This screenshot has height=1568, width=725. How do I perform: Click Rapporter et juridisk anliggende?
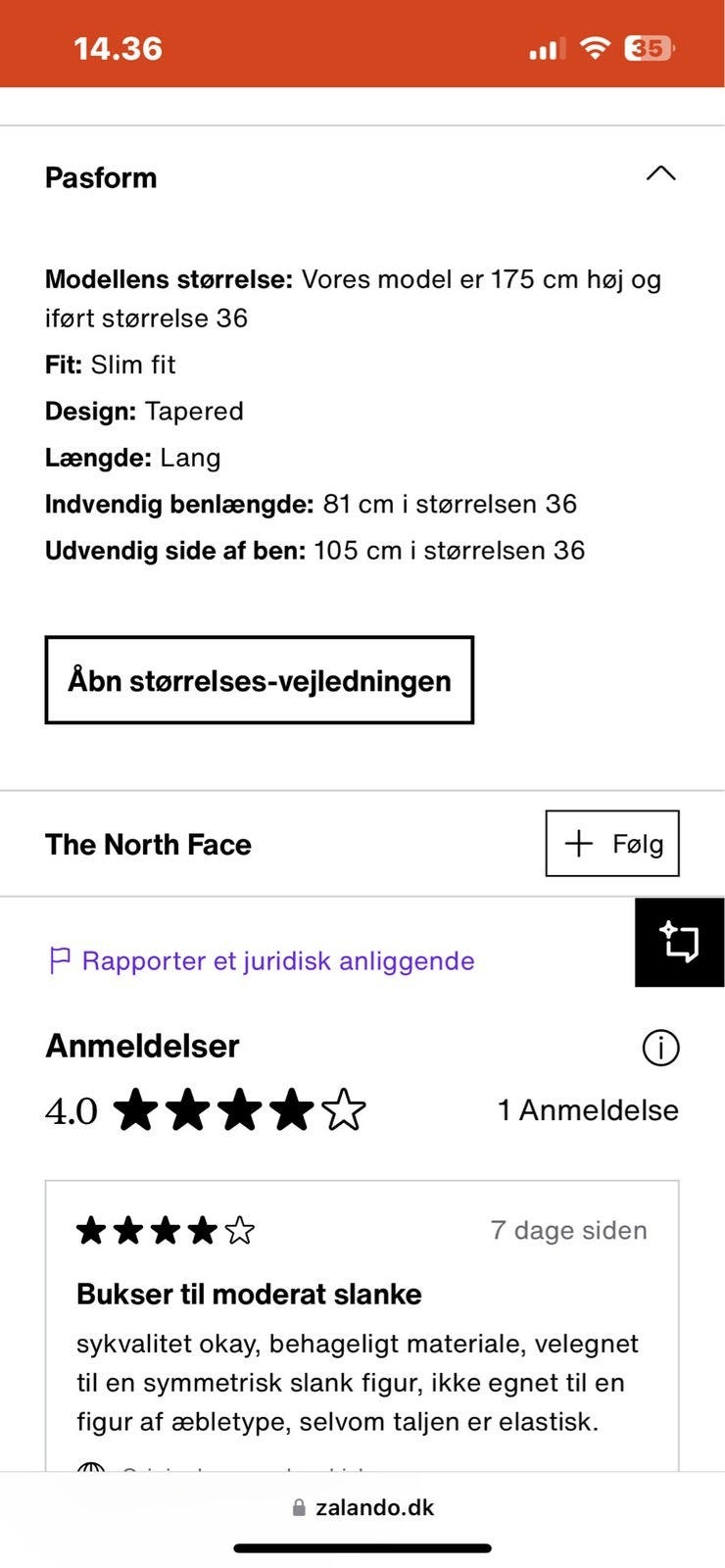pyautogui.click(x=277, y=960)
